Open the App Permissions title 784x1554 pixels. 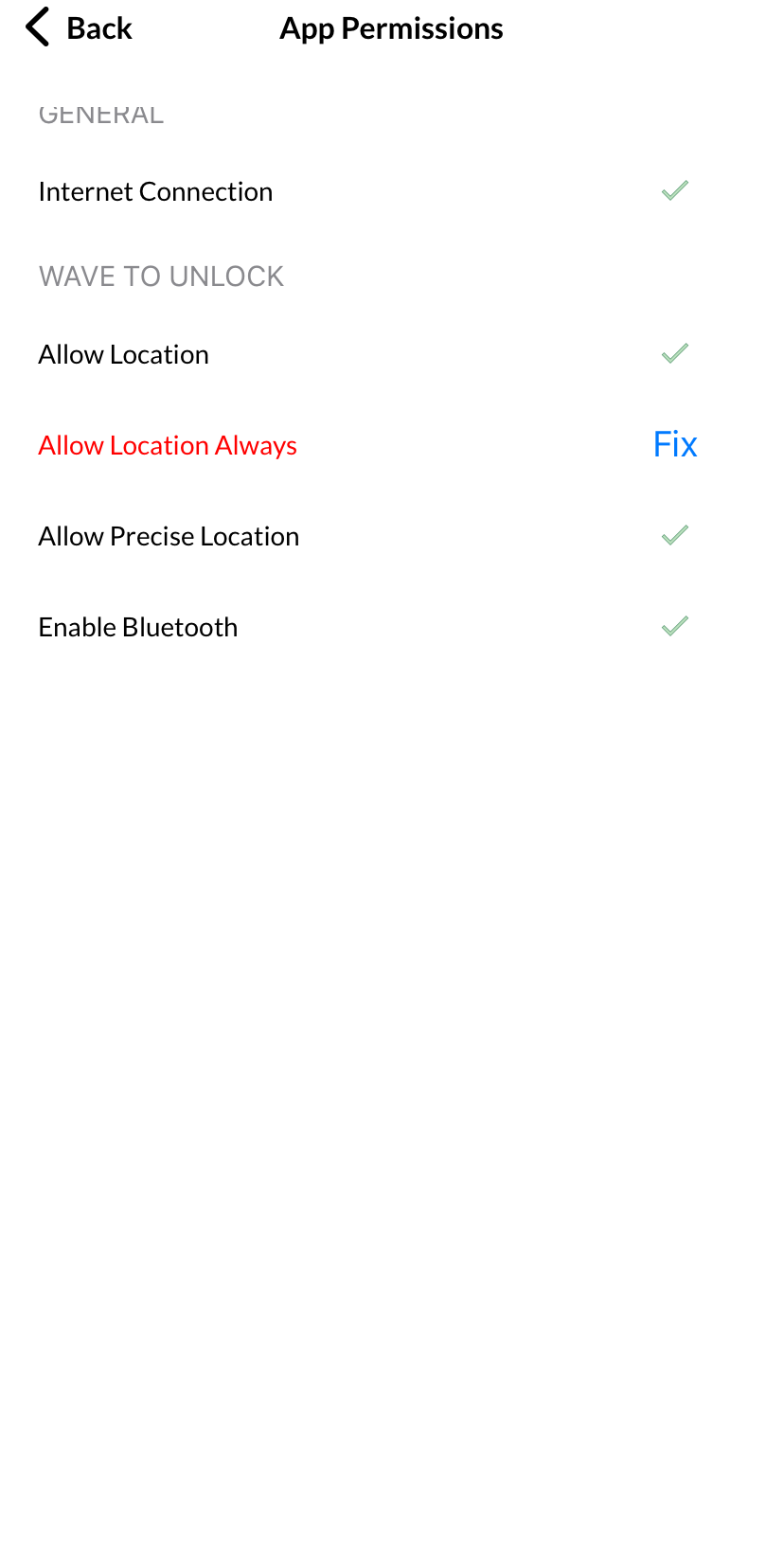[x=391, y=28]
